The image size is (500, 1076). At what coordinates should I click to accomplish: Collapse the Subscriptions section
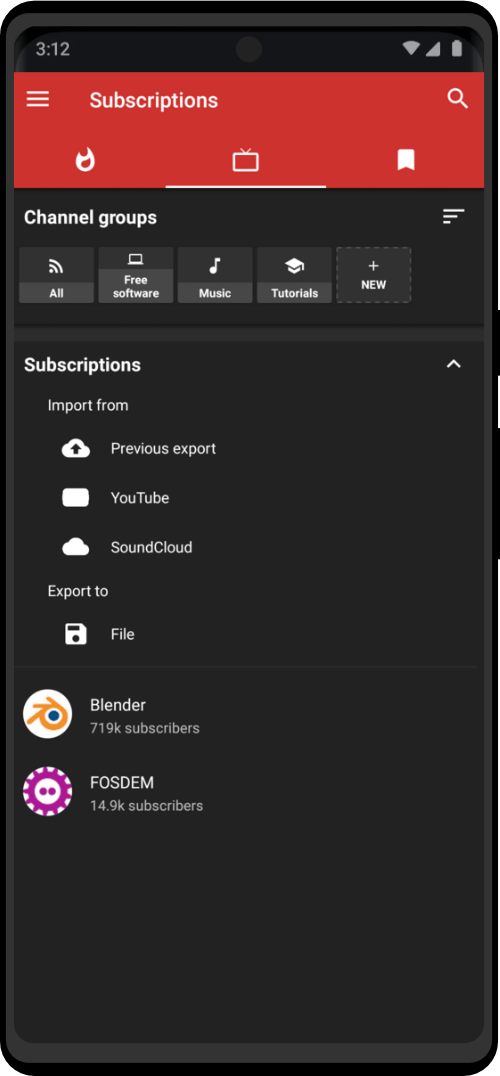coord(453,364)
